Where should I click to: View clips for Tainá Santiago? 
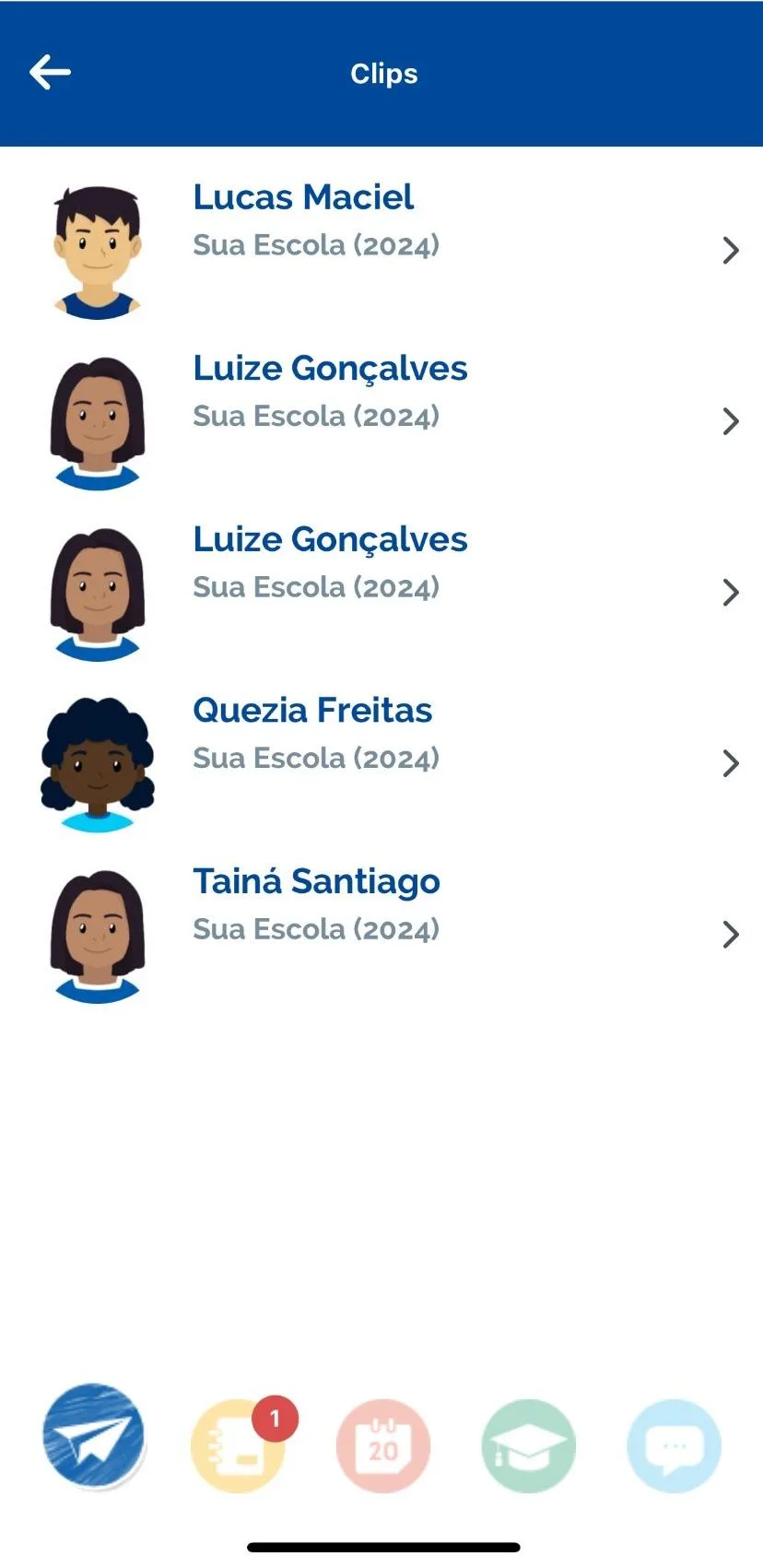coord(381,933)
